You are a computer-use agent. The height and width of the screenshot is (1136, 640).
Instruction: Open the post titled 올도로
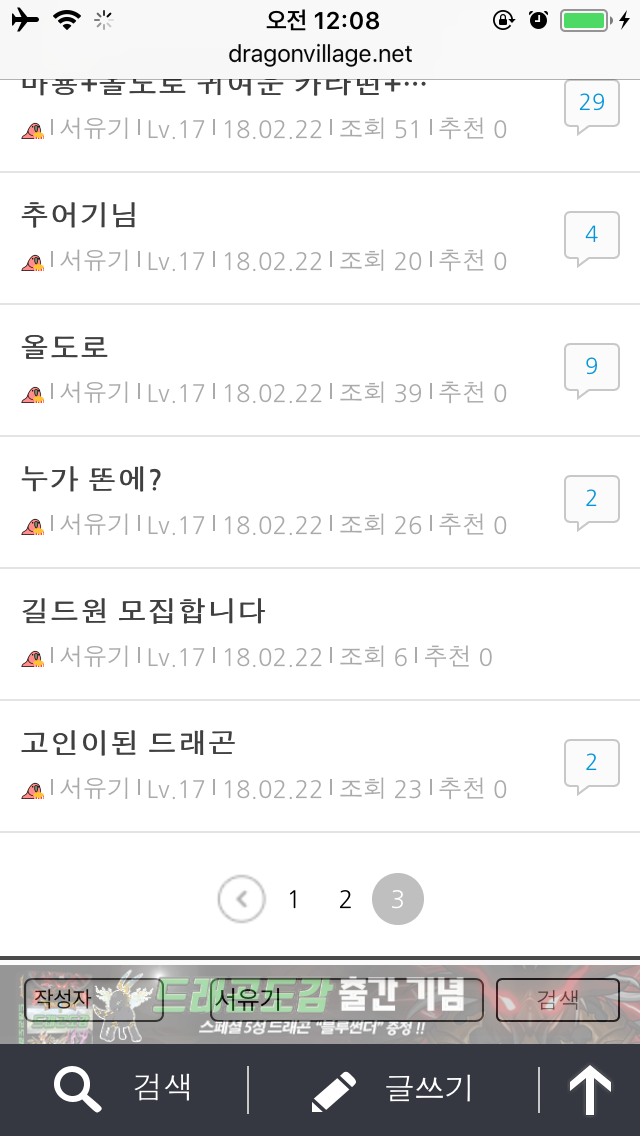(65, 347)
